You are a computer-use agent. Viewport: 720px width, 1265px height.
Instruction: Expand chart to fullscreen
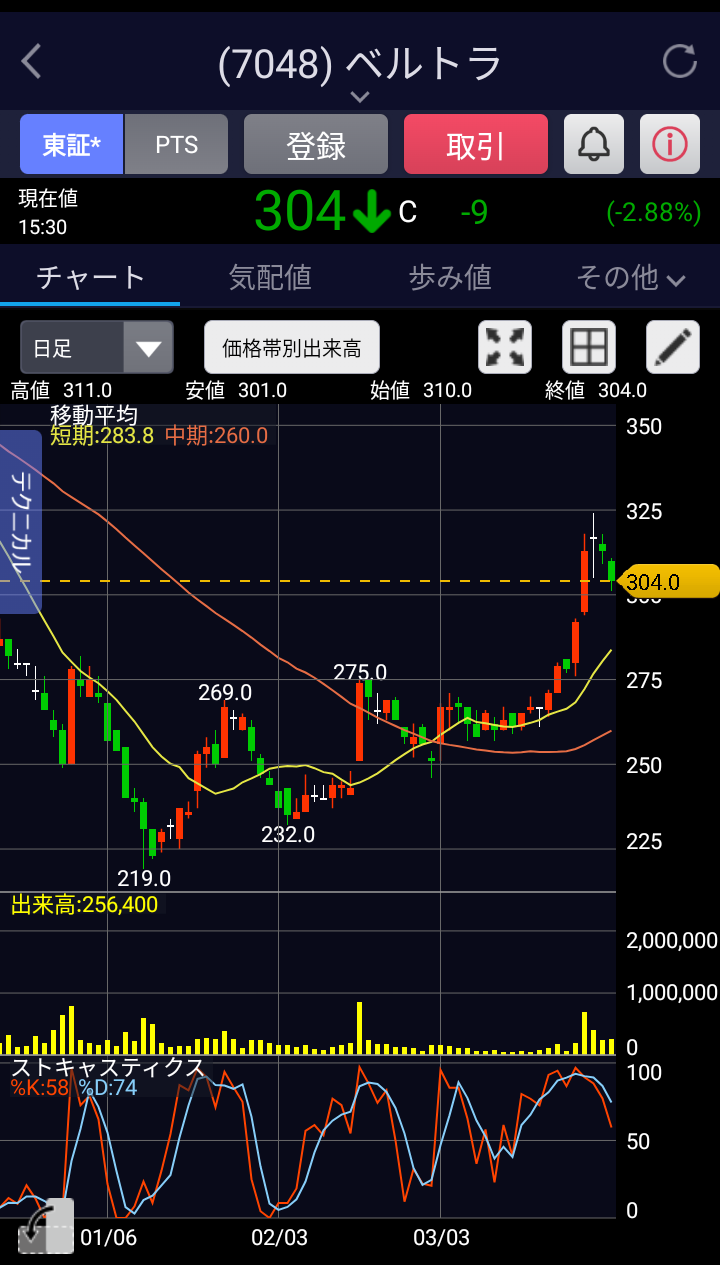(505, 347)
